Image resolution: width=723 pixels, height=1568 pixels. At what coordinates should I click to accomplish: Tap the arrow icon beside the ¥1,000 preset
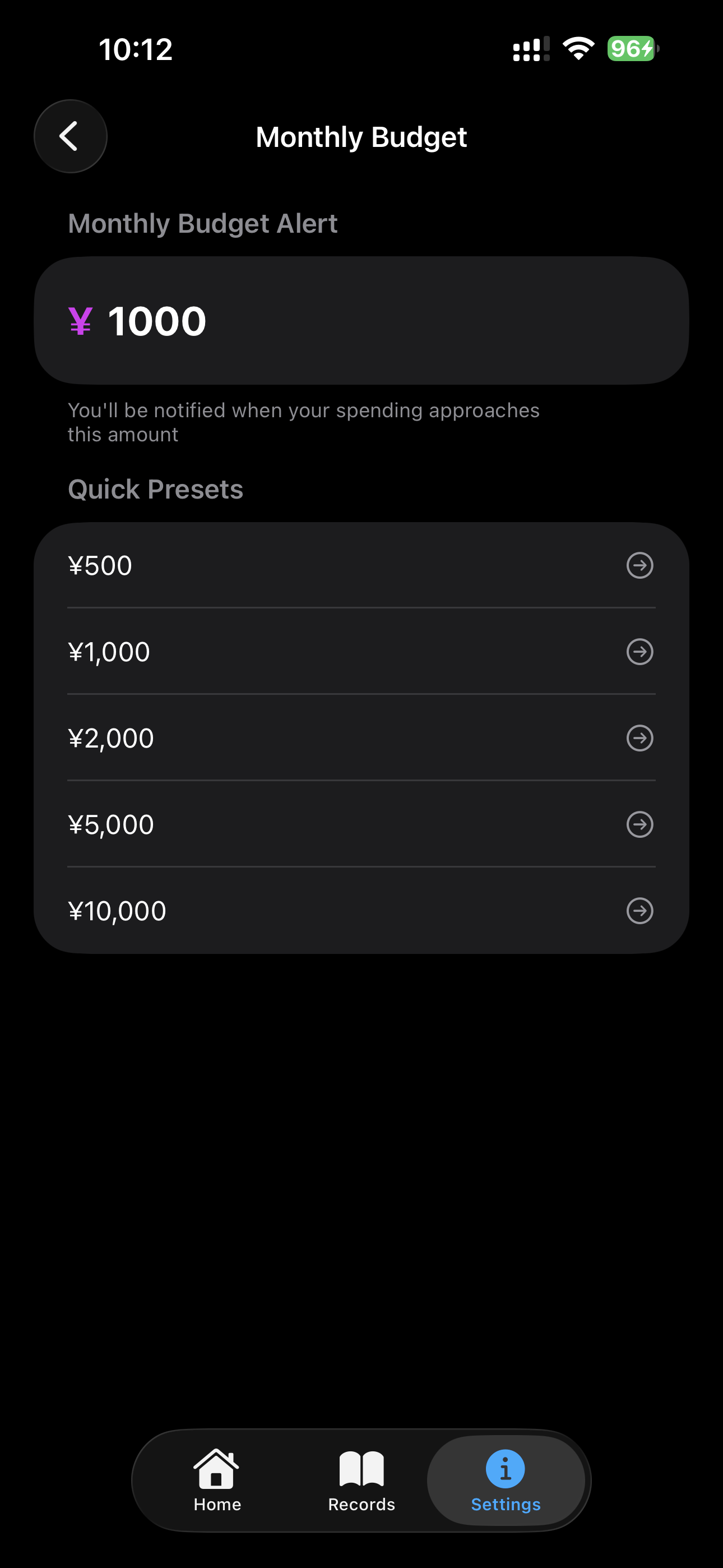pyautogui.click(x=640, y=652)
